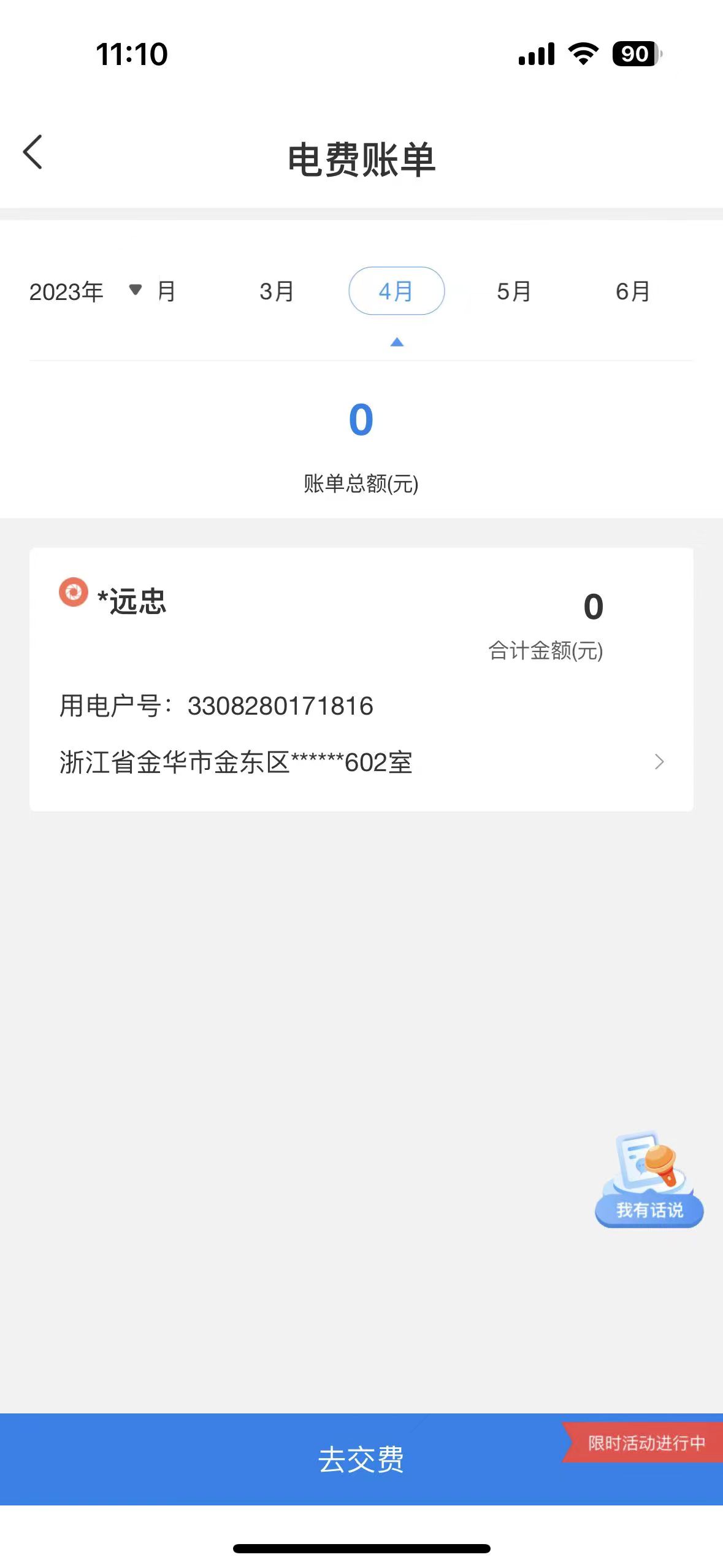This screenshot has width=723, height=1568.
Task: View the 6月 bill
Action: (633, 291)
